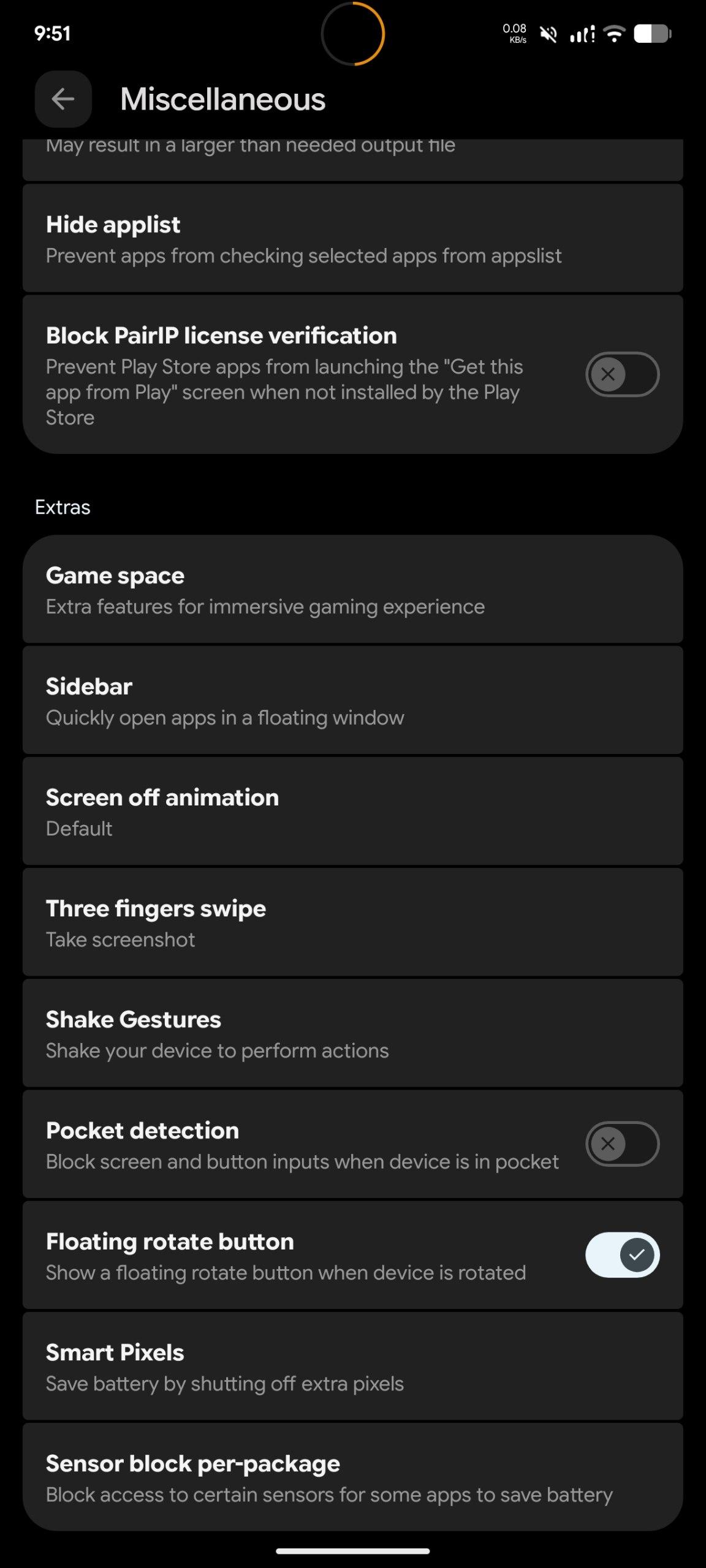The width and height of the screenshot is (706, 1568).
Task: Enable Block PairIP license verification
Action: pos(622,374)
